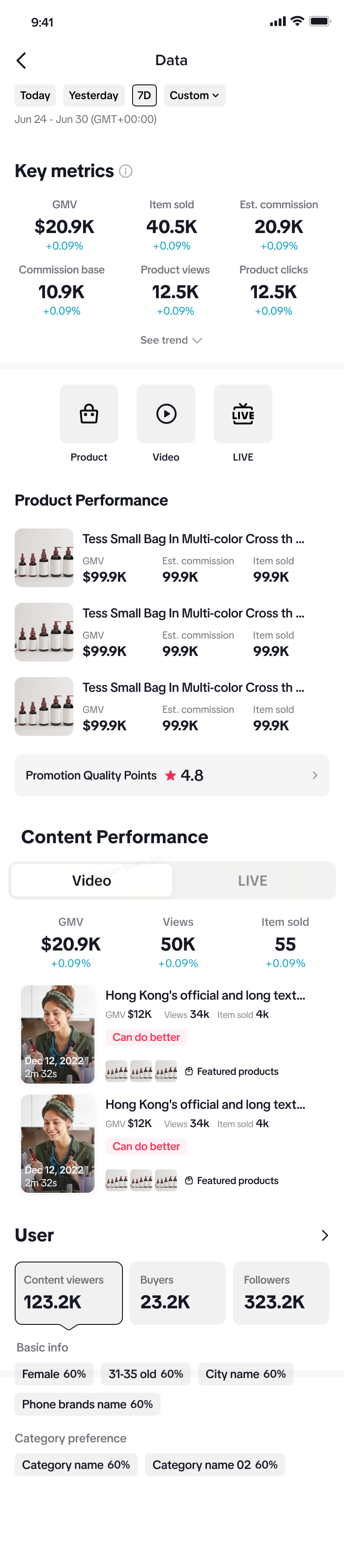Select the Today date range
The width and height of the screenshot is (344, 1568).
point(35,95)
